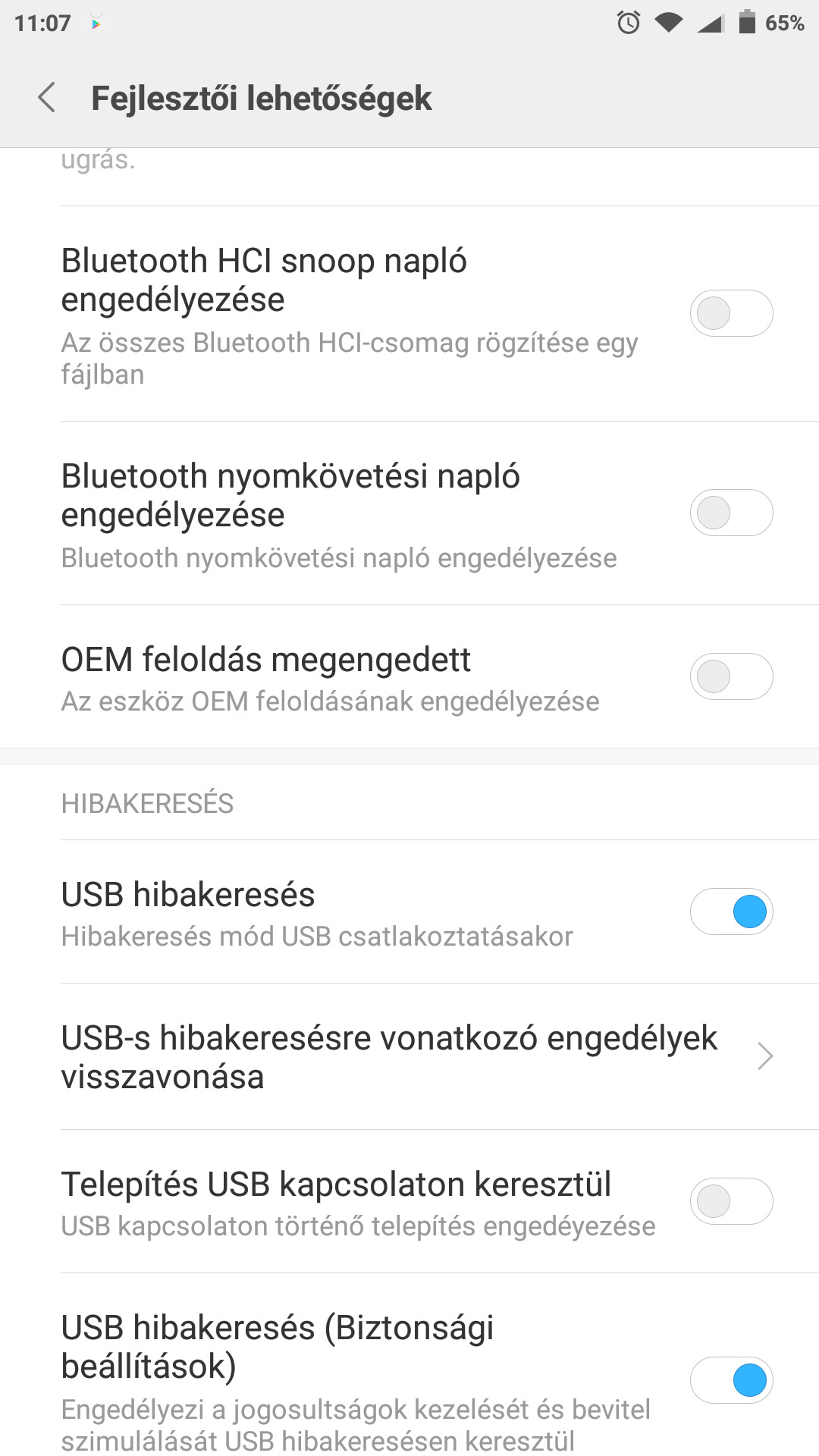Toggle OEM feloldás megengedett
This screenshot has width=819, height=1456.
point(731,676)
